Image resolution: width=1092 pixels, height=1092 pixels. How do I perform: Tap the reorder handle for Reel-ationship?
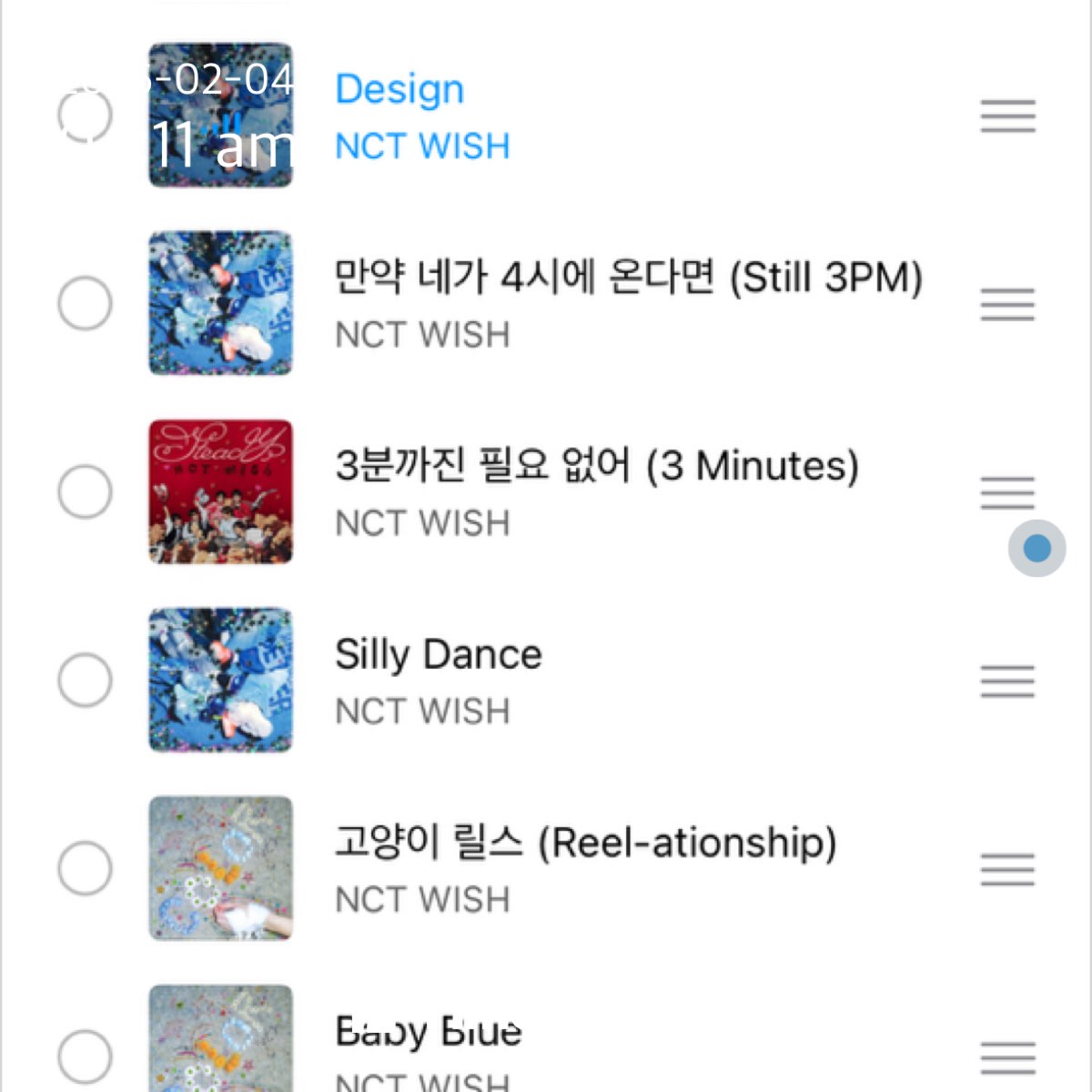point(1007,869)
